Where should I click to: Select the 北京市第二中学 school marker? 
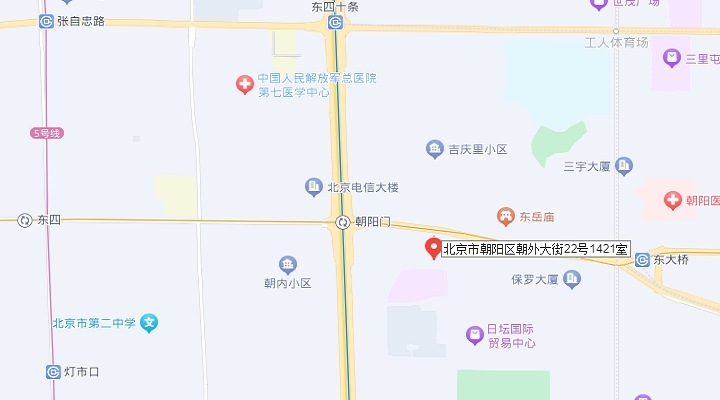point(149,323)
